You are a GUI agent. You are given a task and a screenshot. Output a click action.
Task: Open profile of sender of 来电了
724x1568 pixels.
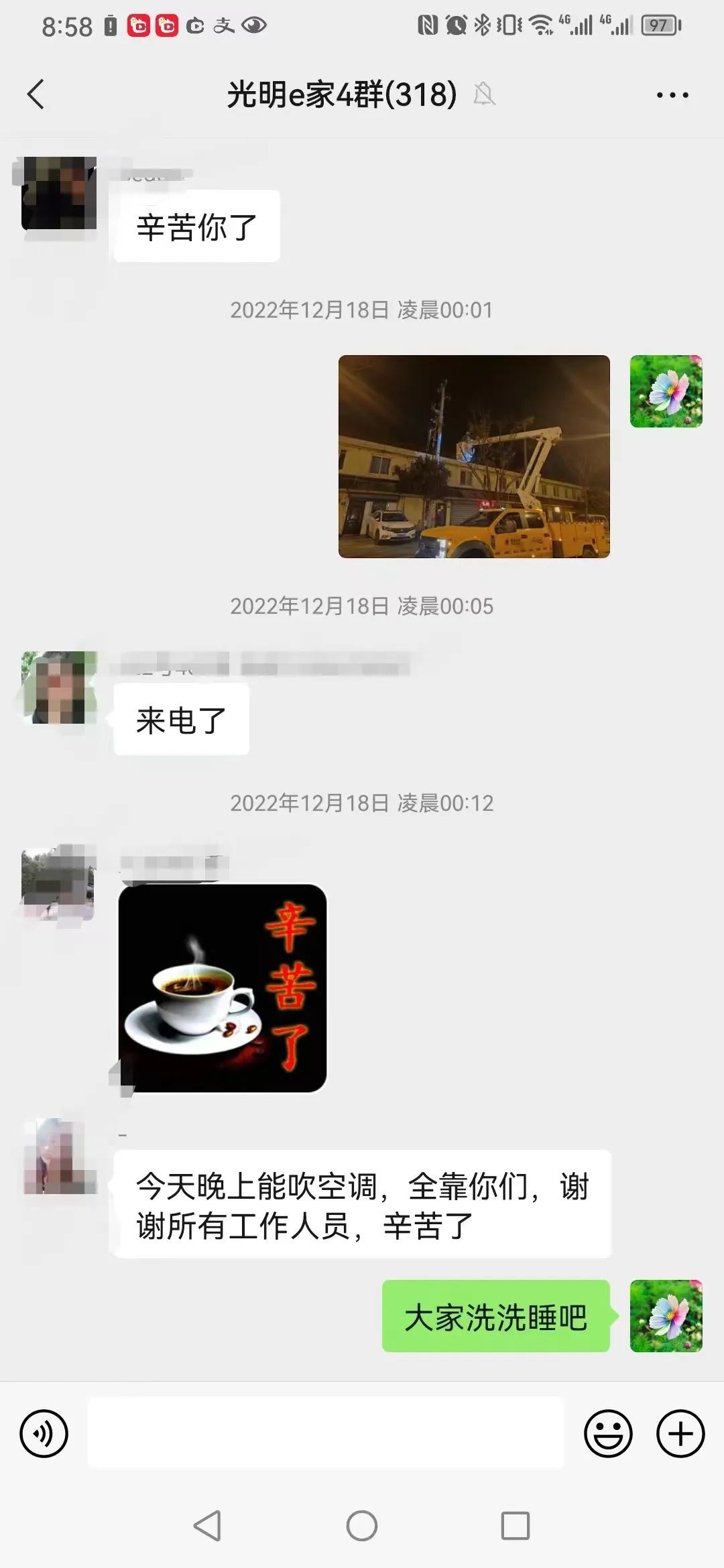pos(59,688)
